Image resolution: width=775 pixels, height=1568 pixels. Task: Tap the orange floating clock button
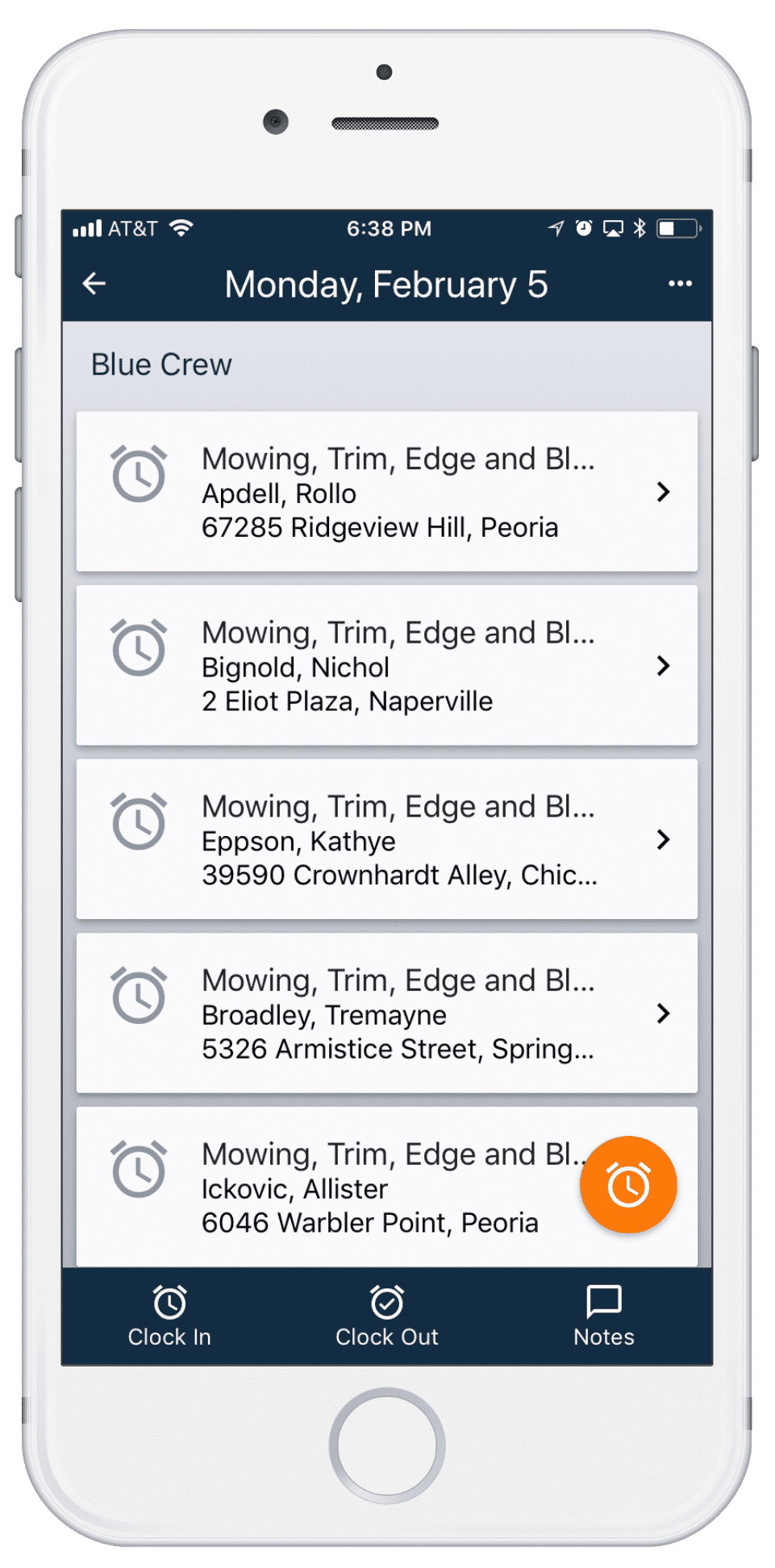tap(628, 1185)
